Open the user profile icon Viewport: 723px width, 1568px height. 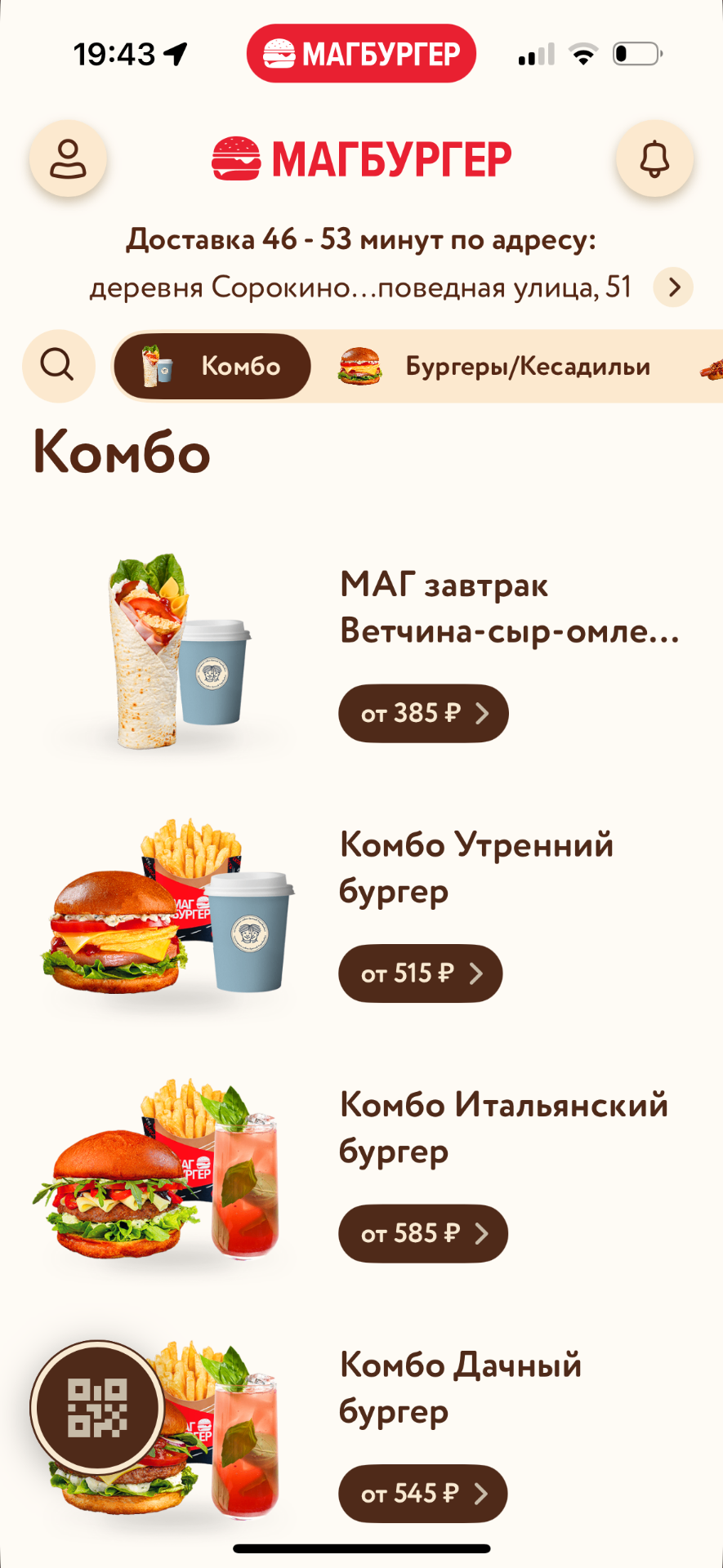68,159
